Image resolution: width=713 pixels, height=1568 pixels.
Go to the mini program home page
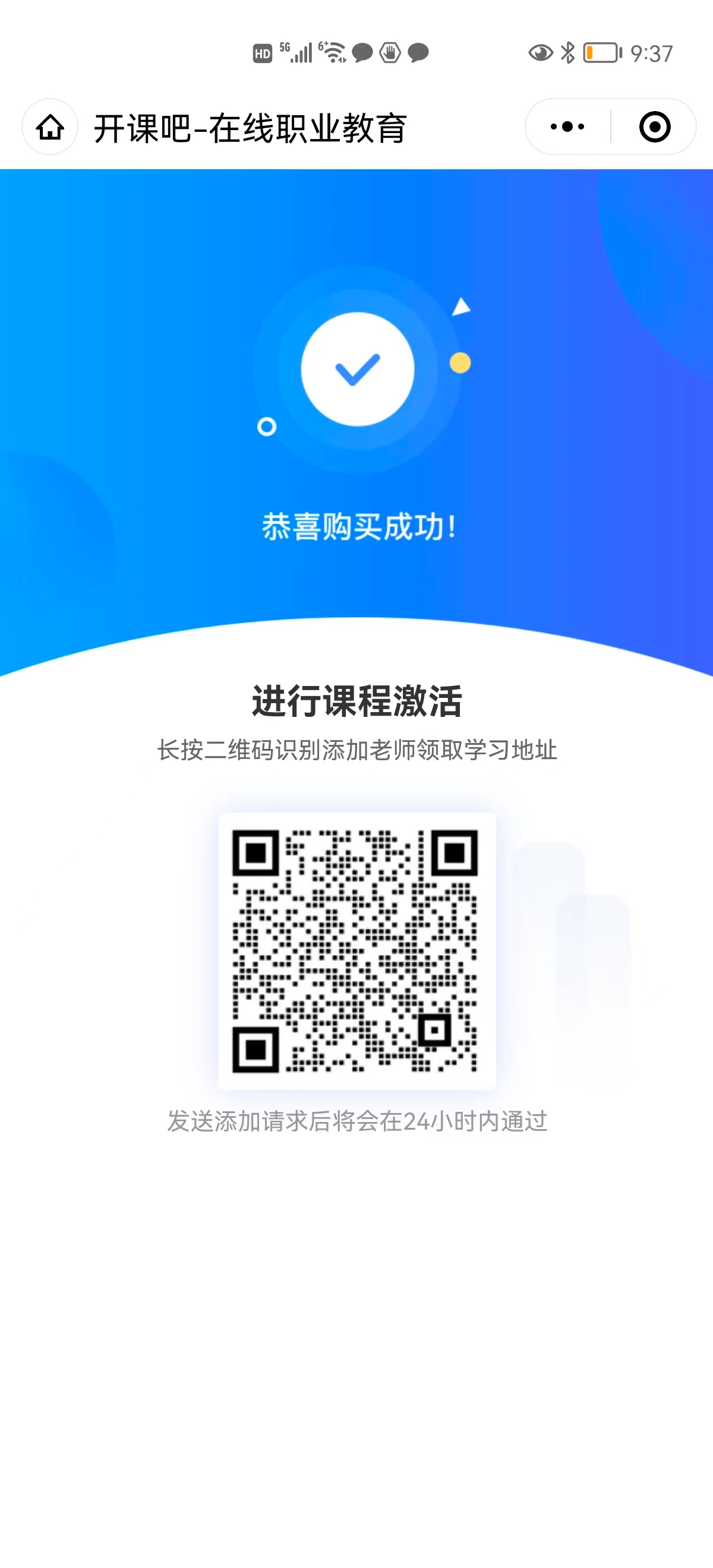coord(50,127)
